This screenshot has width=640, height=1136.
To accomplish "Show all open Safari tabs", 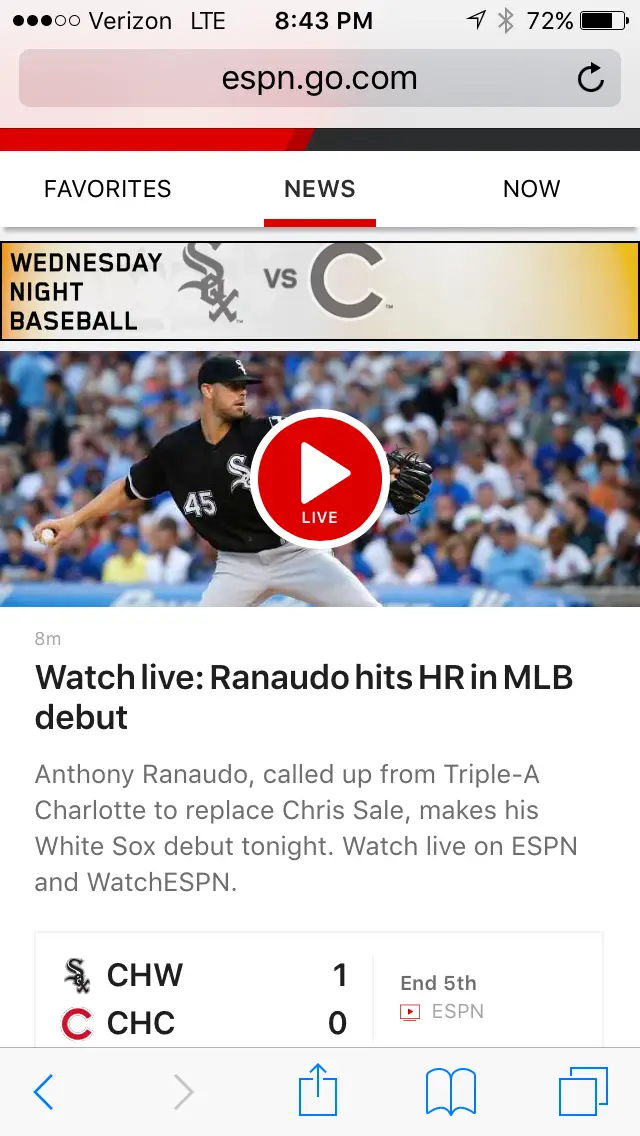I will point(583,1092).
